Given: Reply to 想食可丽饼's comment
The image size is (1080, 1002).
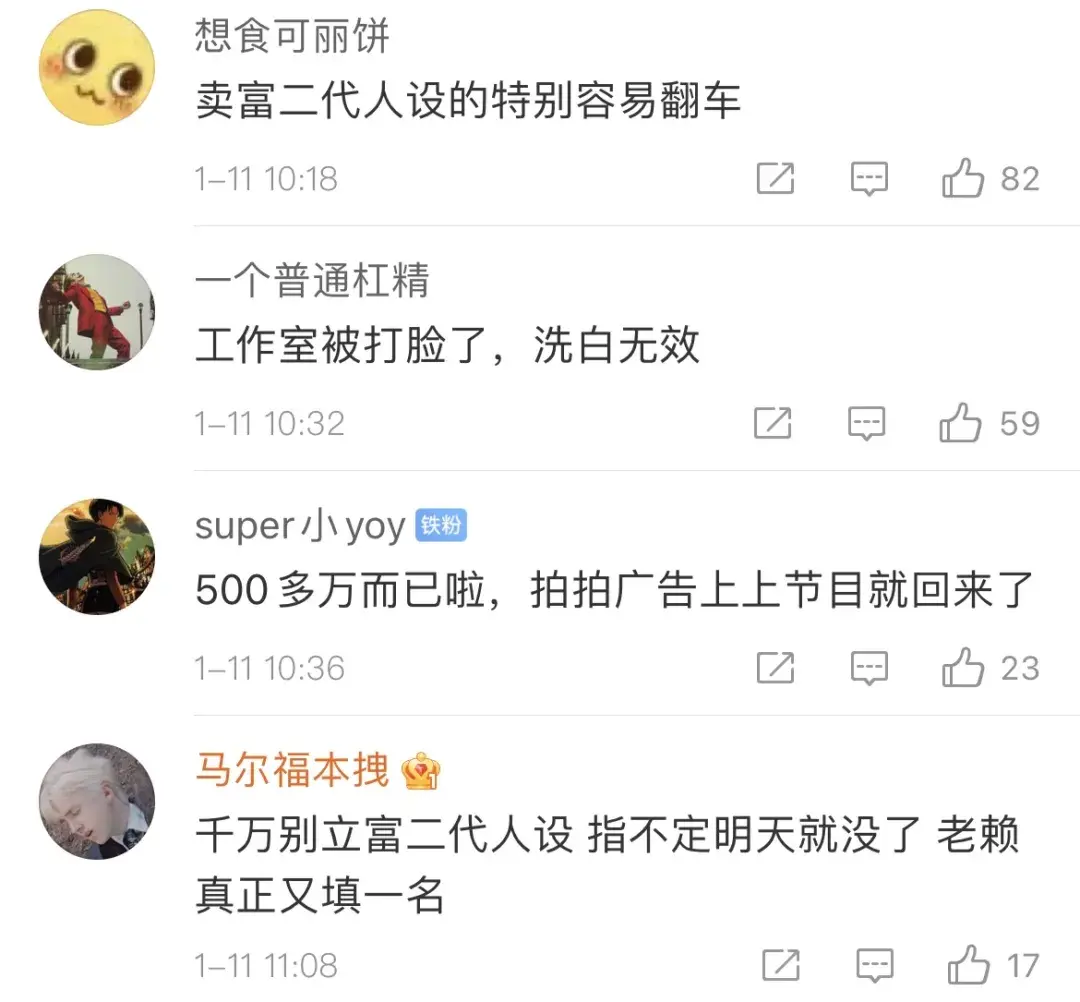Looking at the screenshot, I should point(869,180).
